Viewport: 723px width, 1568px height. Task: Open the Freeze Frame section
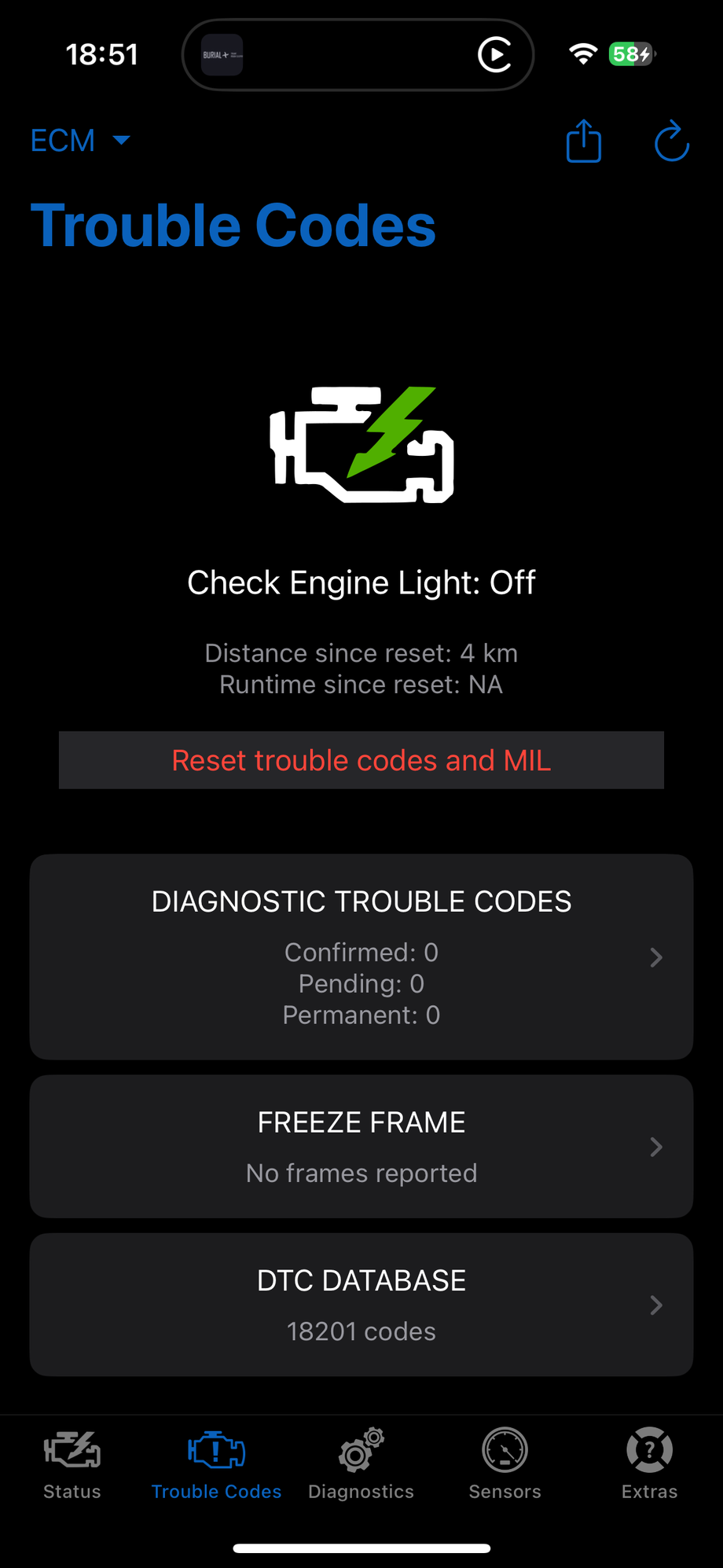pyautogui.click(x=361, y=1147)
